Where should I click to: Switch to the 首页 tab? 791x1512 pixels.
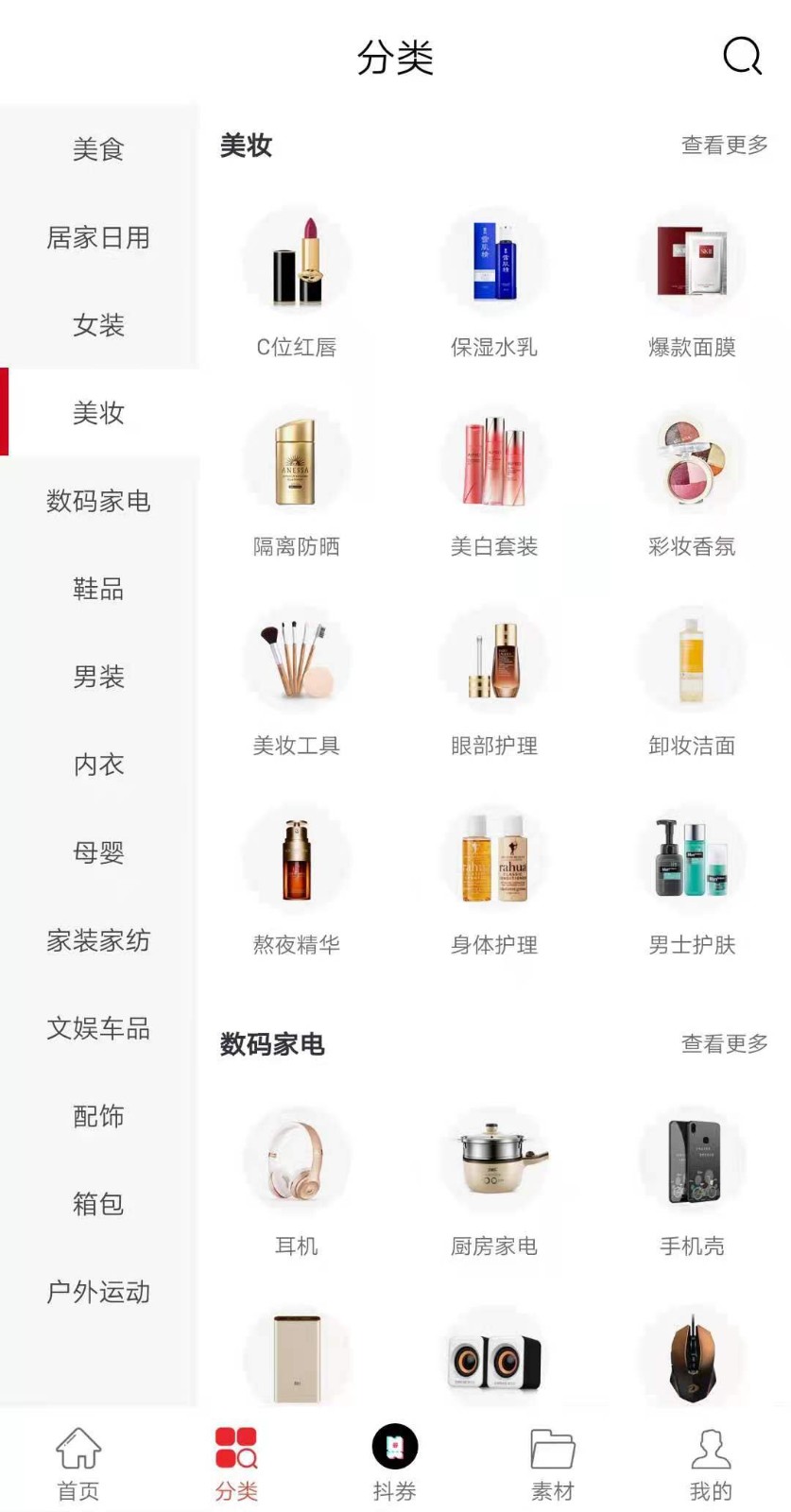coord(78,1463)
